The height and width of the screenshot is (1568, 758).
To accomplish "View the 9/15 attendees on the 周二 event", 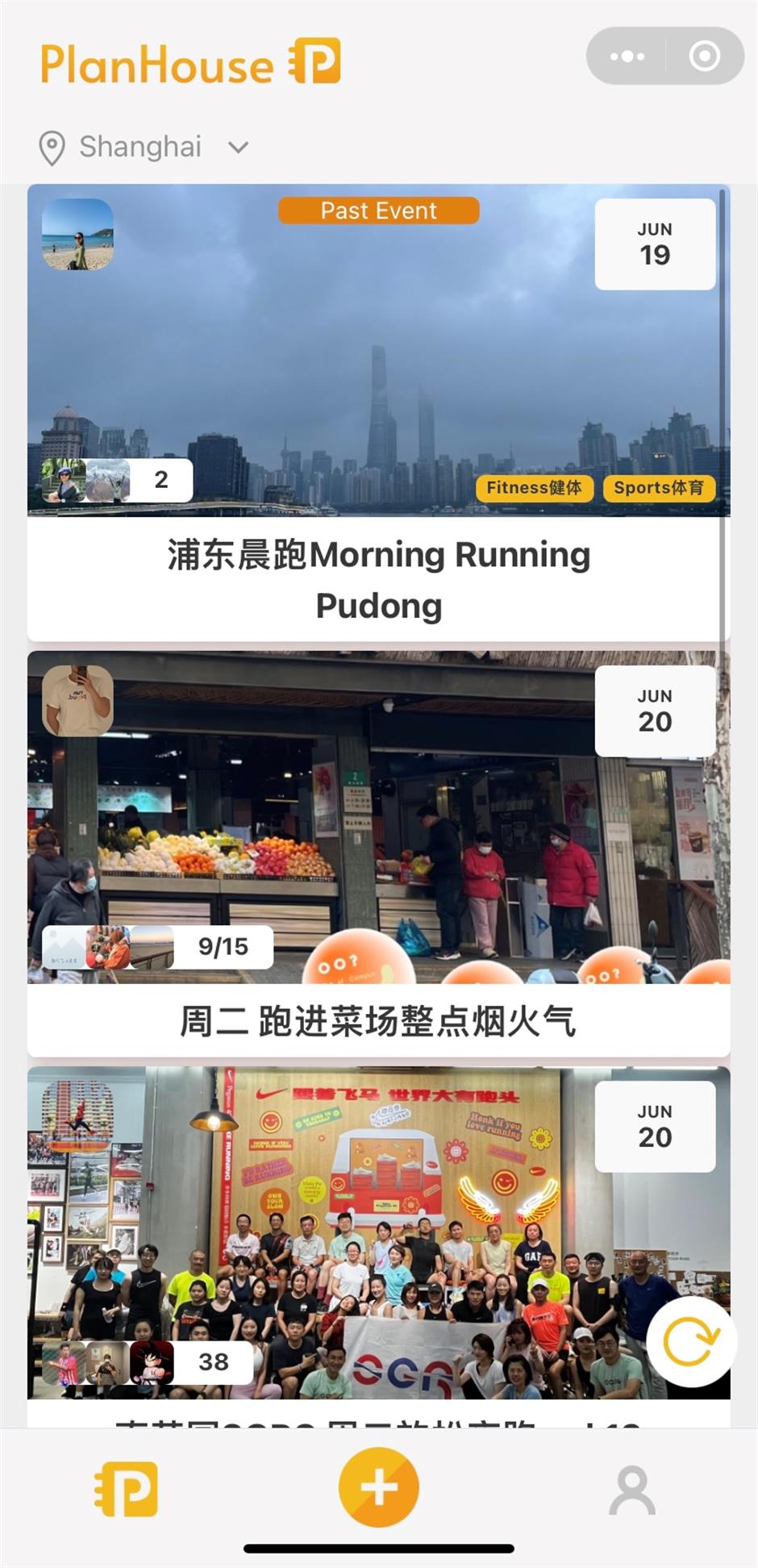I will 157,947.
